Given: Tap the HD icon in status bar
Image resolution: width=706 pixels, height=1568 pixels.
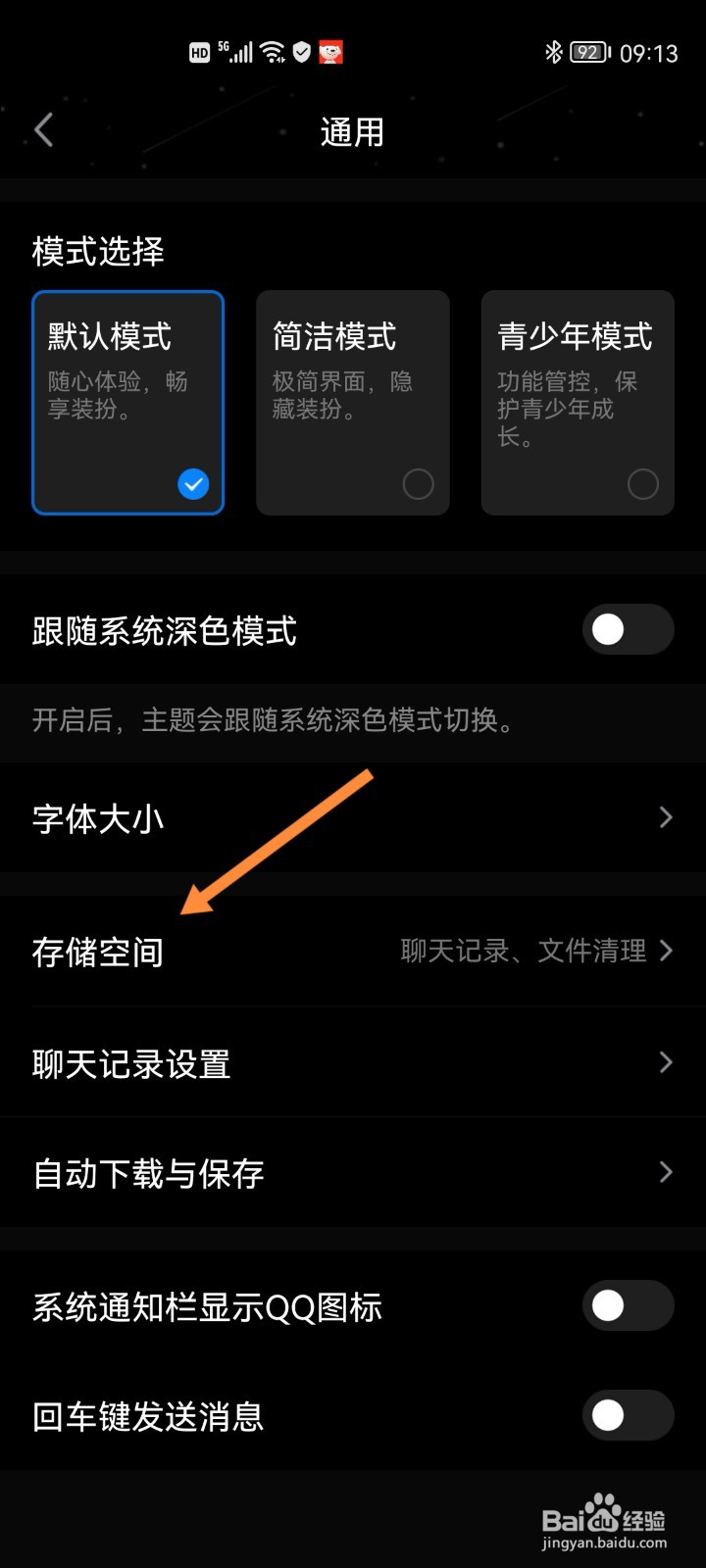Looking at the screenshot, I should coord(198,51).
